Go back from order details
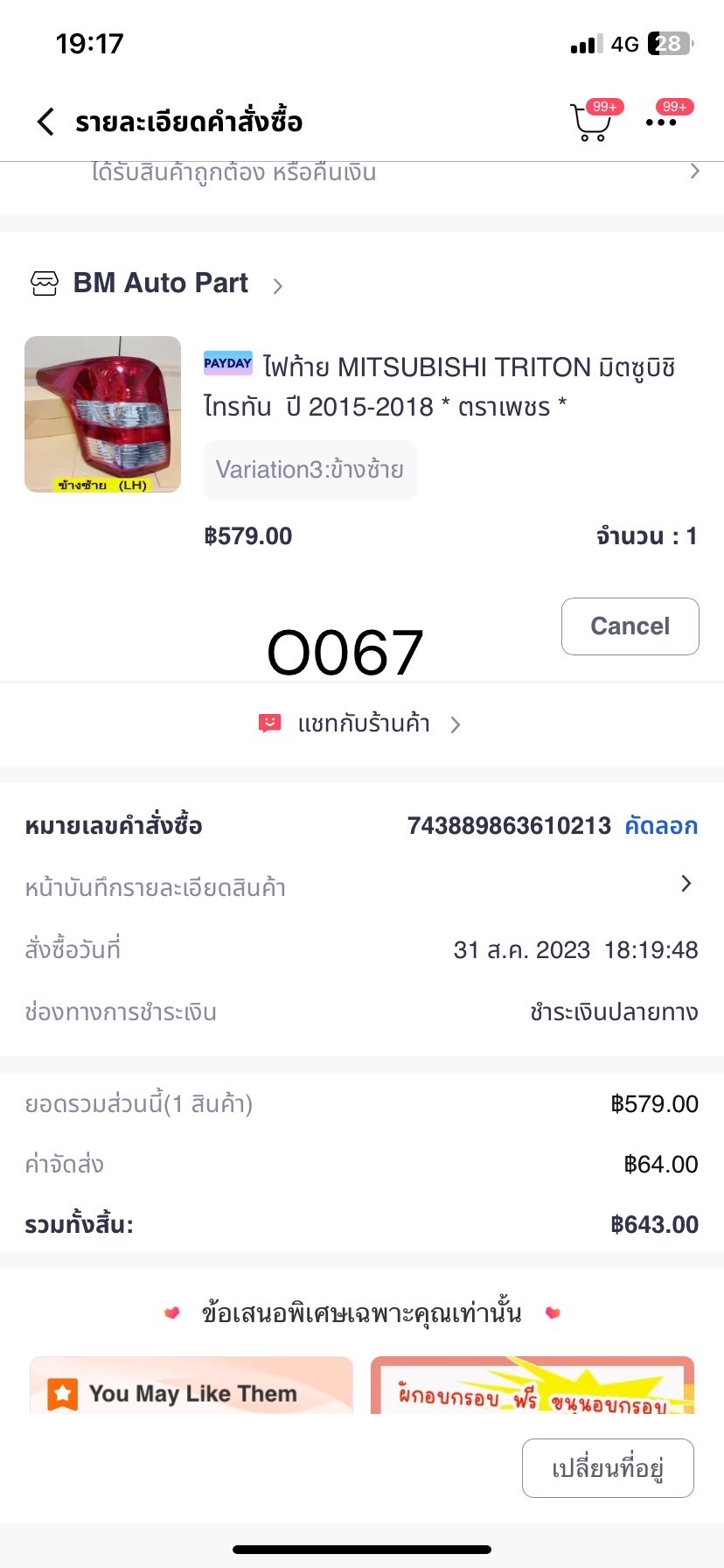The image size is (724, 1568). click(46, 122)
